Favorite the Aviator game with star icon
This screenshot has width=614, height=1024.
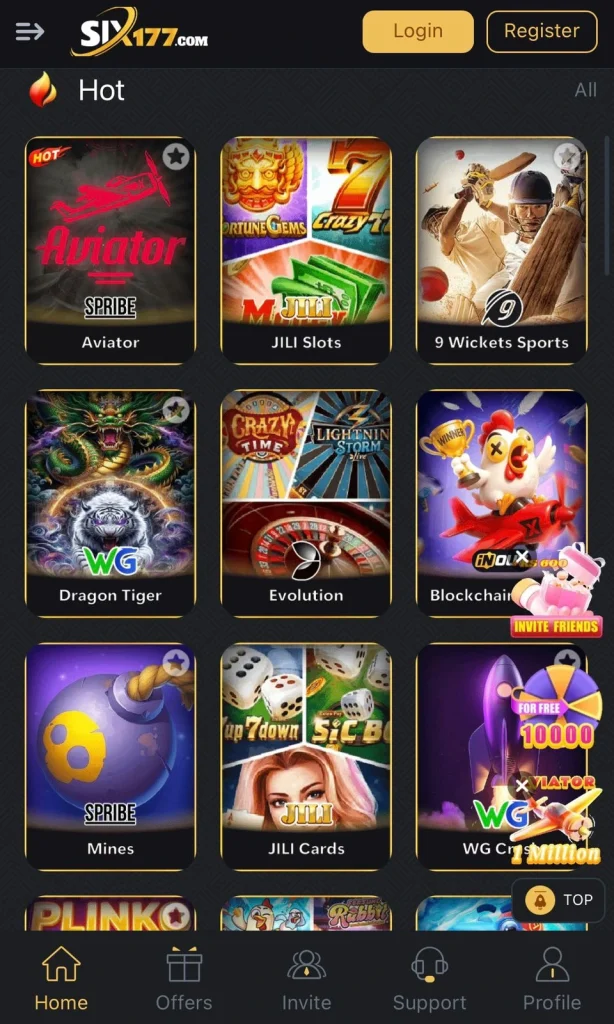pos(176,156)
